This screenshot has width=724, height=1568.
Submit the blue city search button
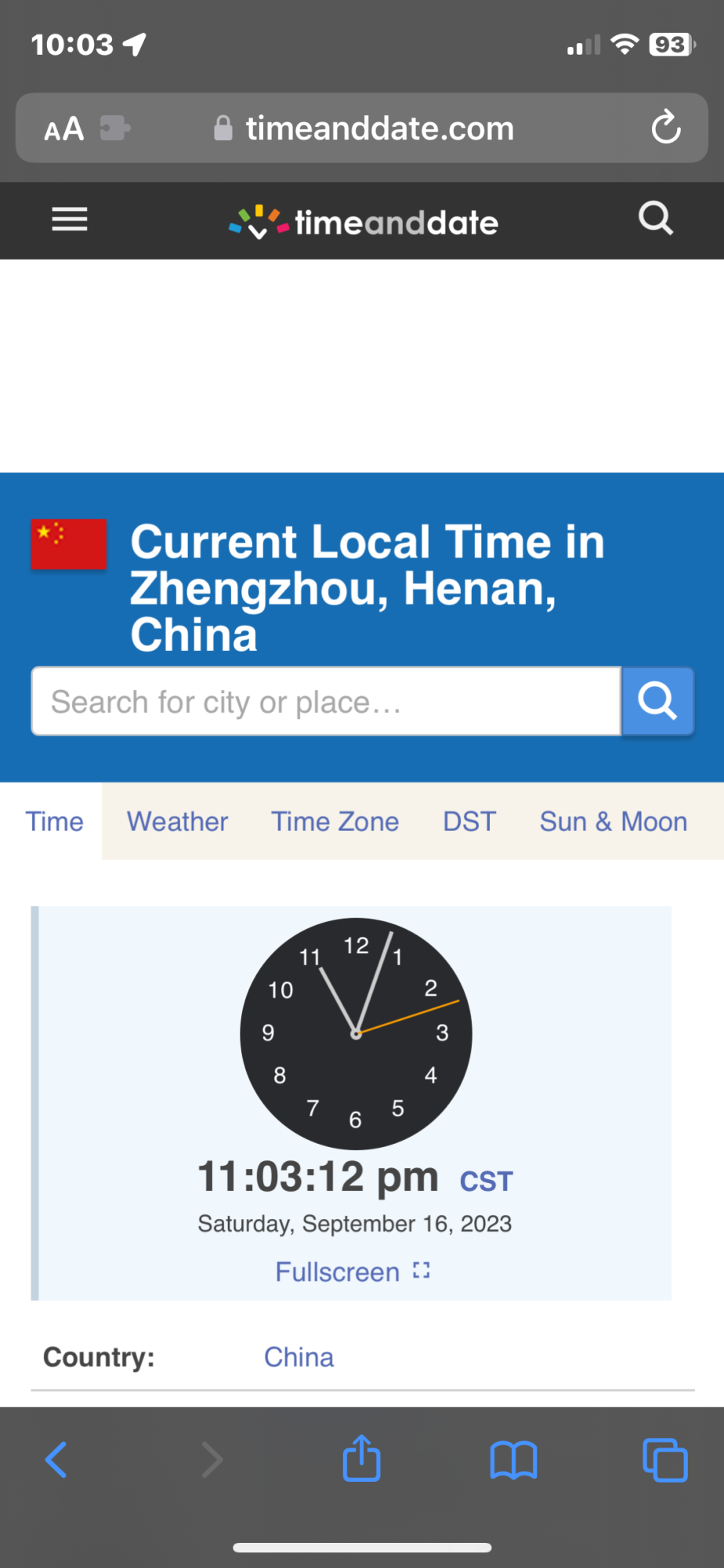coord(657,702)
